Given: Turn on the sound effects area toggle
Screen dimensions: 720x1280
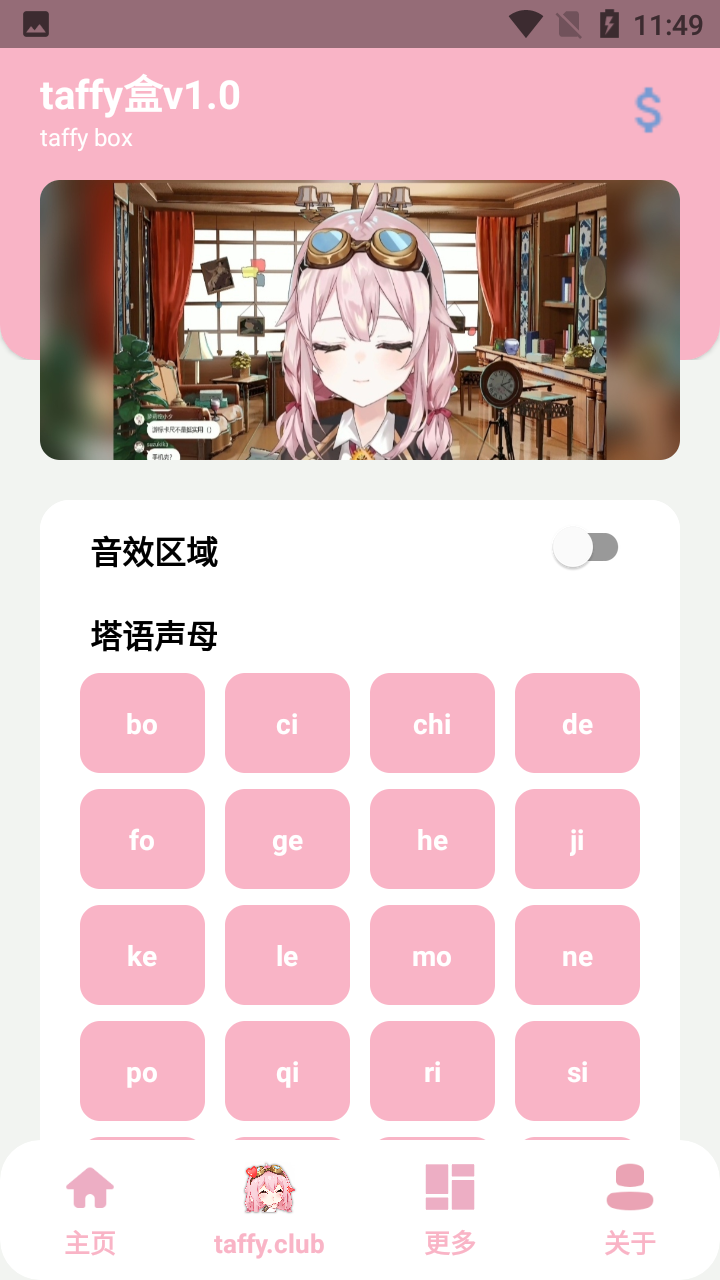Looking at the screenshot, I should tap(588, 547).
